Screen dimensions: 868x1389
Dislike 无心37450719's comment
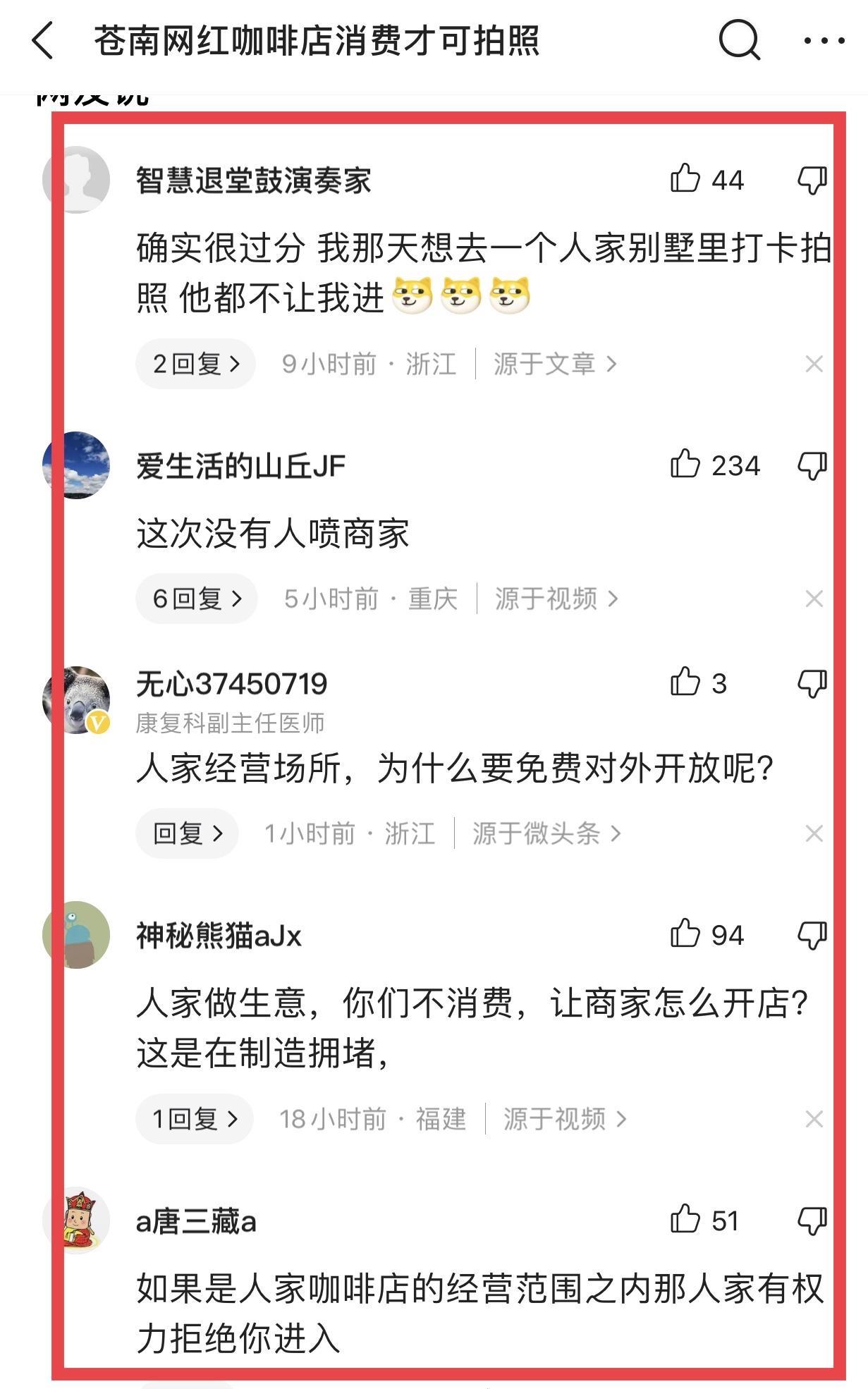812,683
